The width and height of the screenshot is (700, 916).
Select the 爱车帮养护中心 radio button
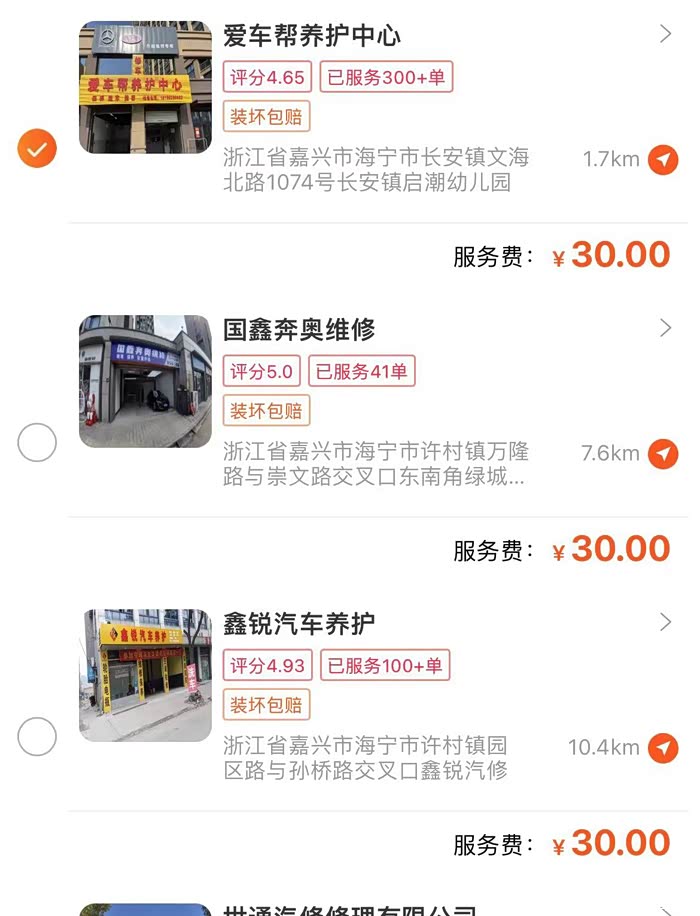click(x=37, y=149)
